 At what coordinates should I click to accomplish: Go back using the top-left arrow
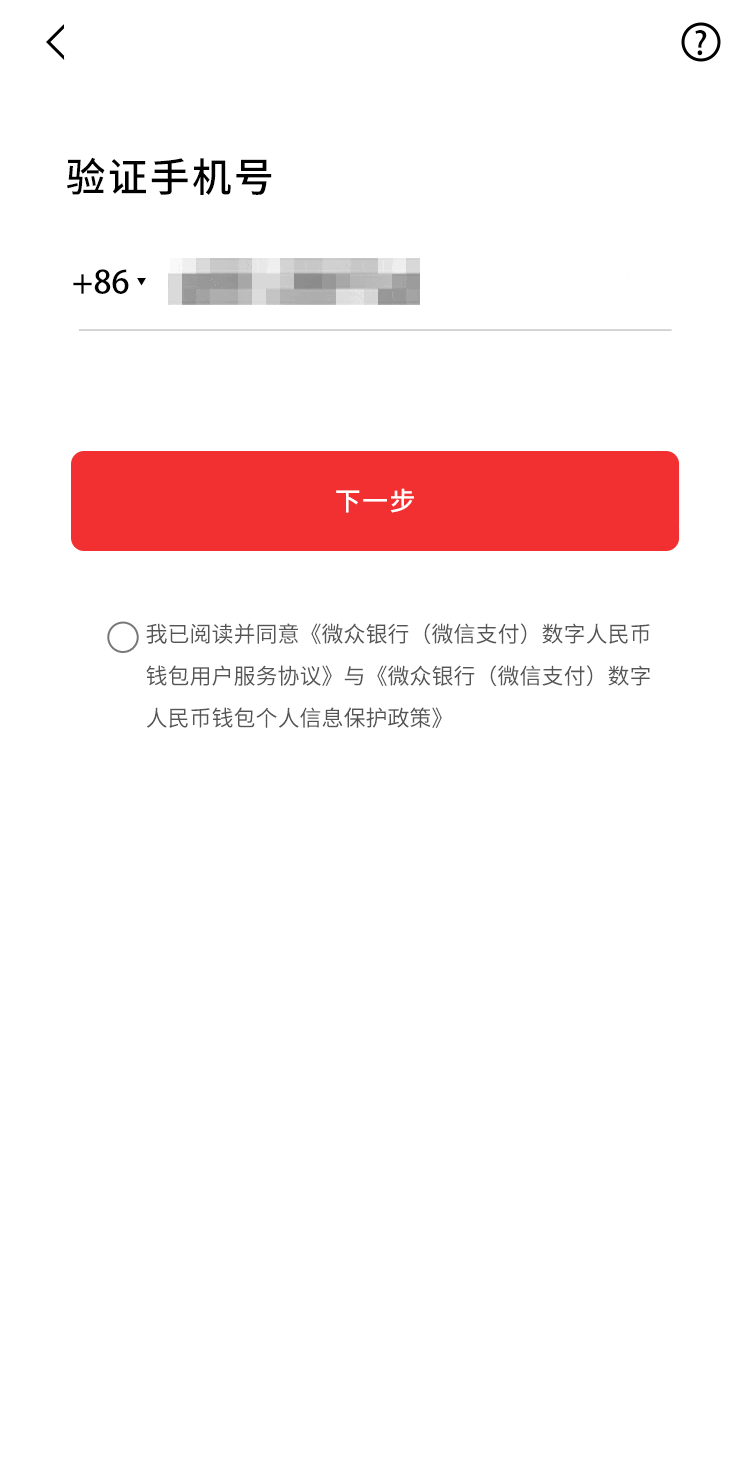click(x=56, y=42)
